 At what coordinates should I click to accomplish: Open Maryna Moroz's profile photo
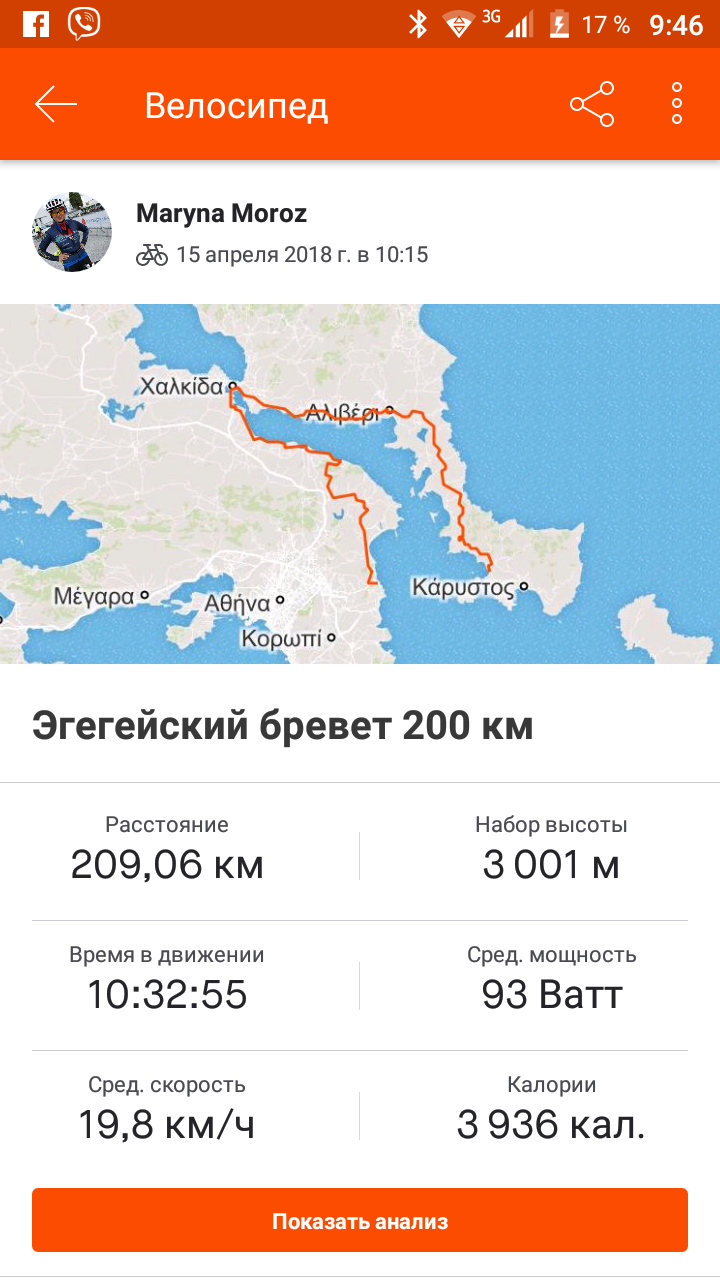(72, 232)
